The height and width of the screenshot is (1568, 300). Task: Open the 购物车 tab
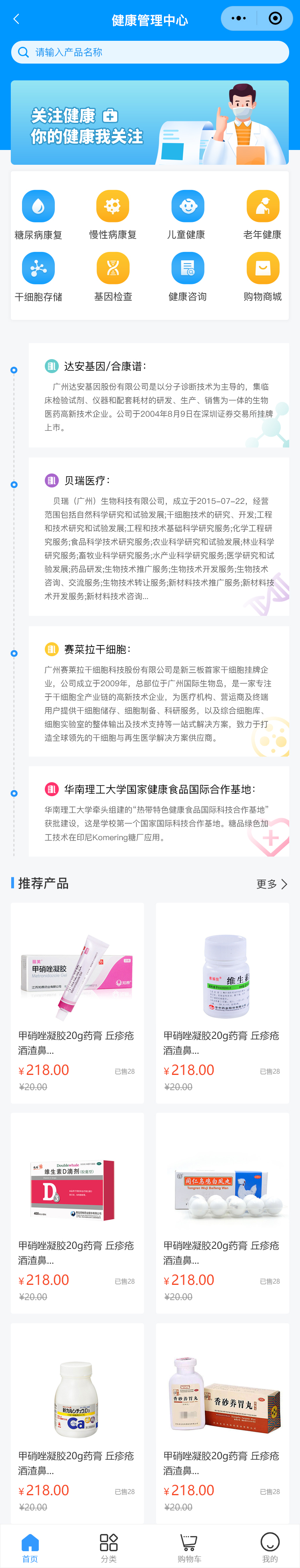[189, 1547]
